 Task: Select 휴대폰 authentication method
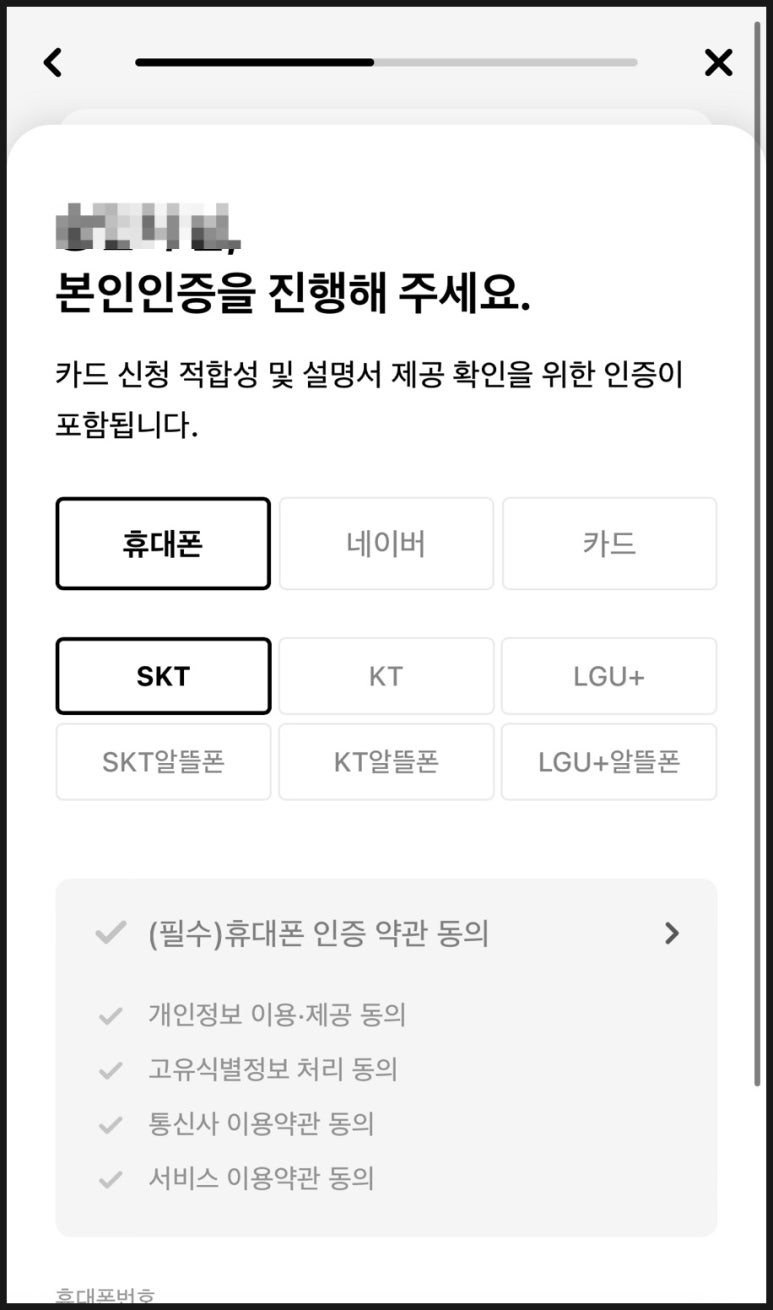(163, 544)
